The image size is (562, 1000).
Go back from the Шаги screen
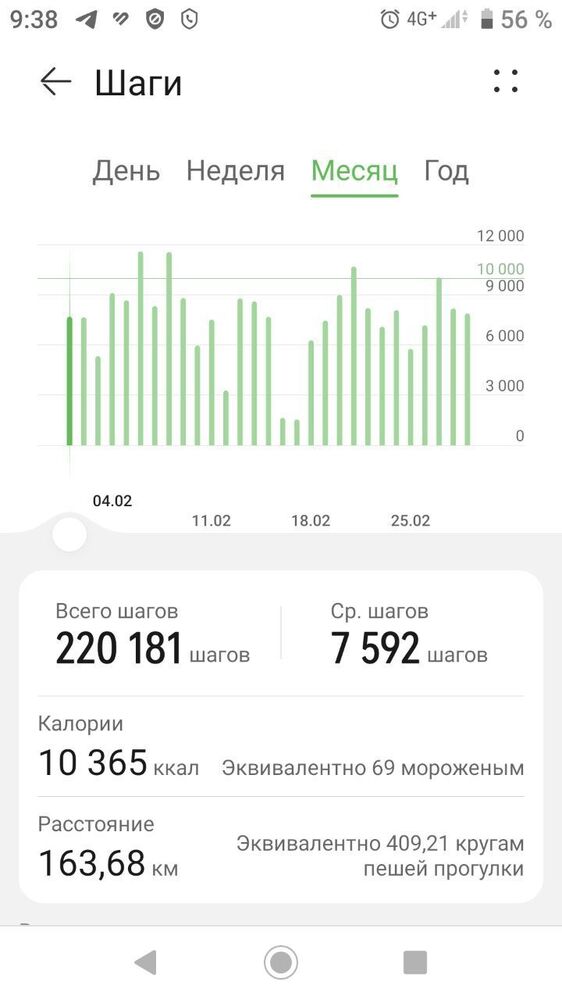click(x=55, y=82)
